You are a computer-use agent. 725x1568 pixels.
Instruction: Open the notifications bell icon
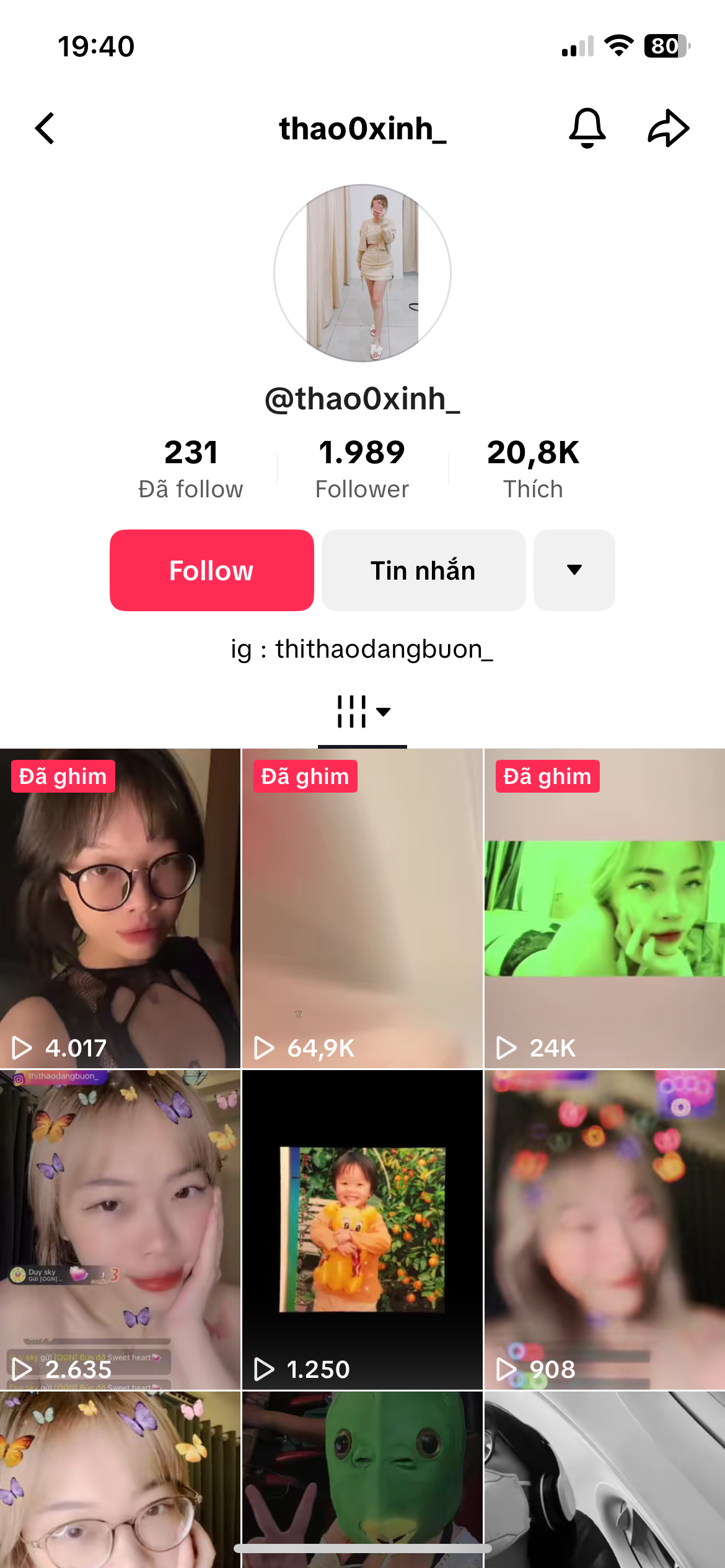point(587,128)
